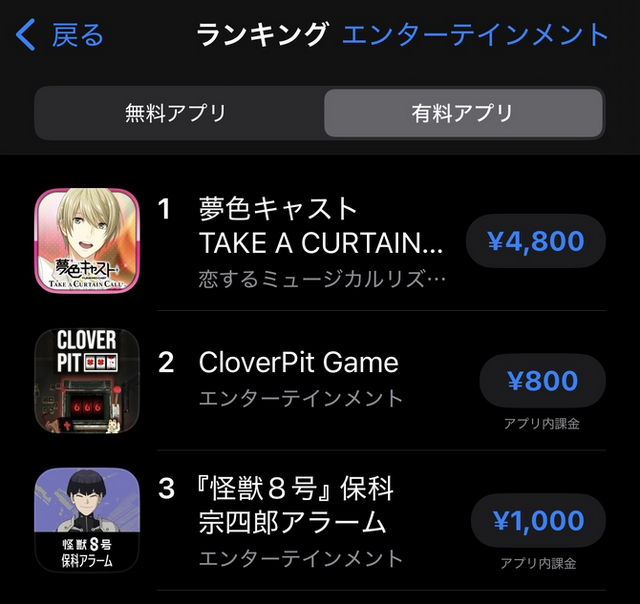This screenshot has height=604, width=640.
Task: Switch to the 無料アプリ segment
Action: [x=175, y=113]
